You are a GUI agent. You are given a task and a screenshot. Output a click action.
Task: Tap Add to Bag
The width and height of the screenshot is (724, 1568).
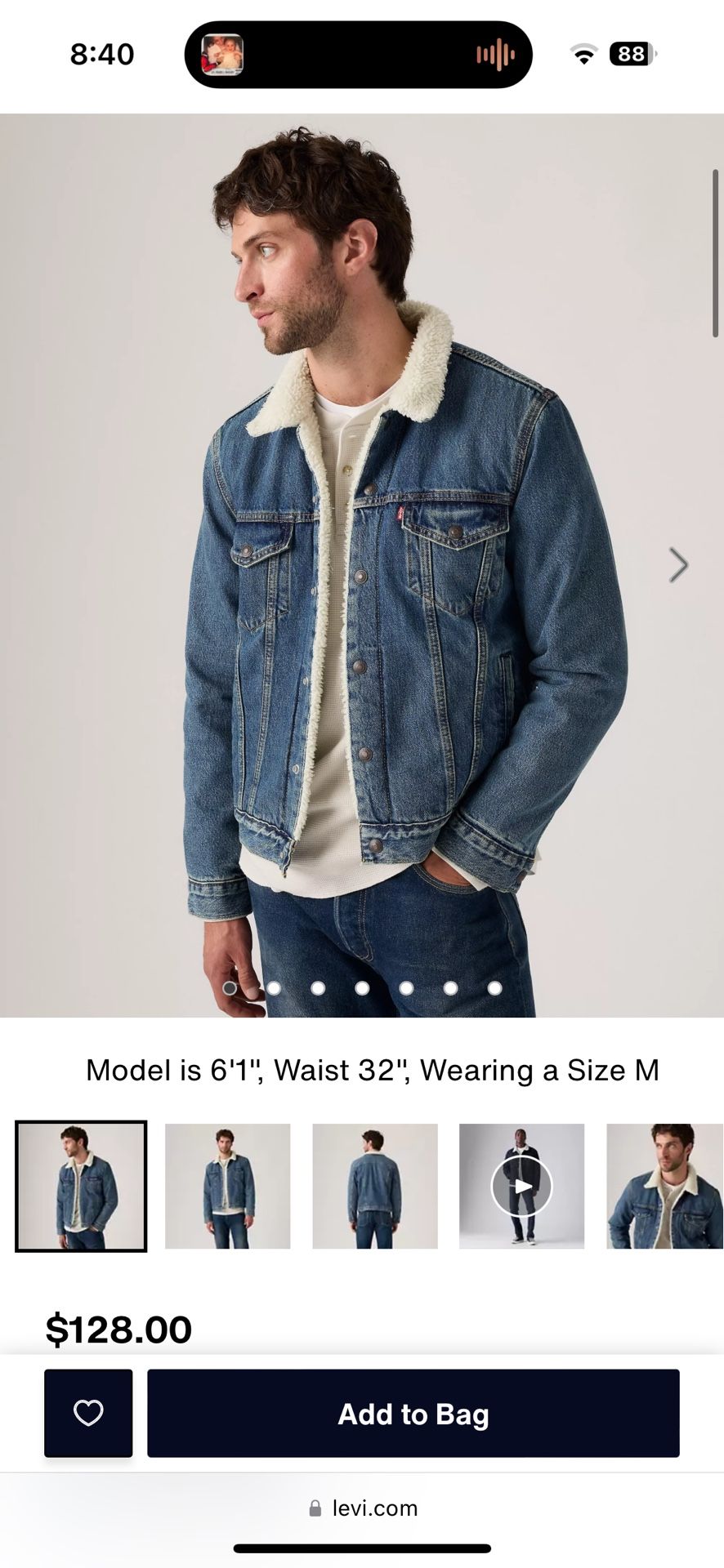412,1414
